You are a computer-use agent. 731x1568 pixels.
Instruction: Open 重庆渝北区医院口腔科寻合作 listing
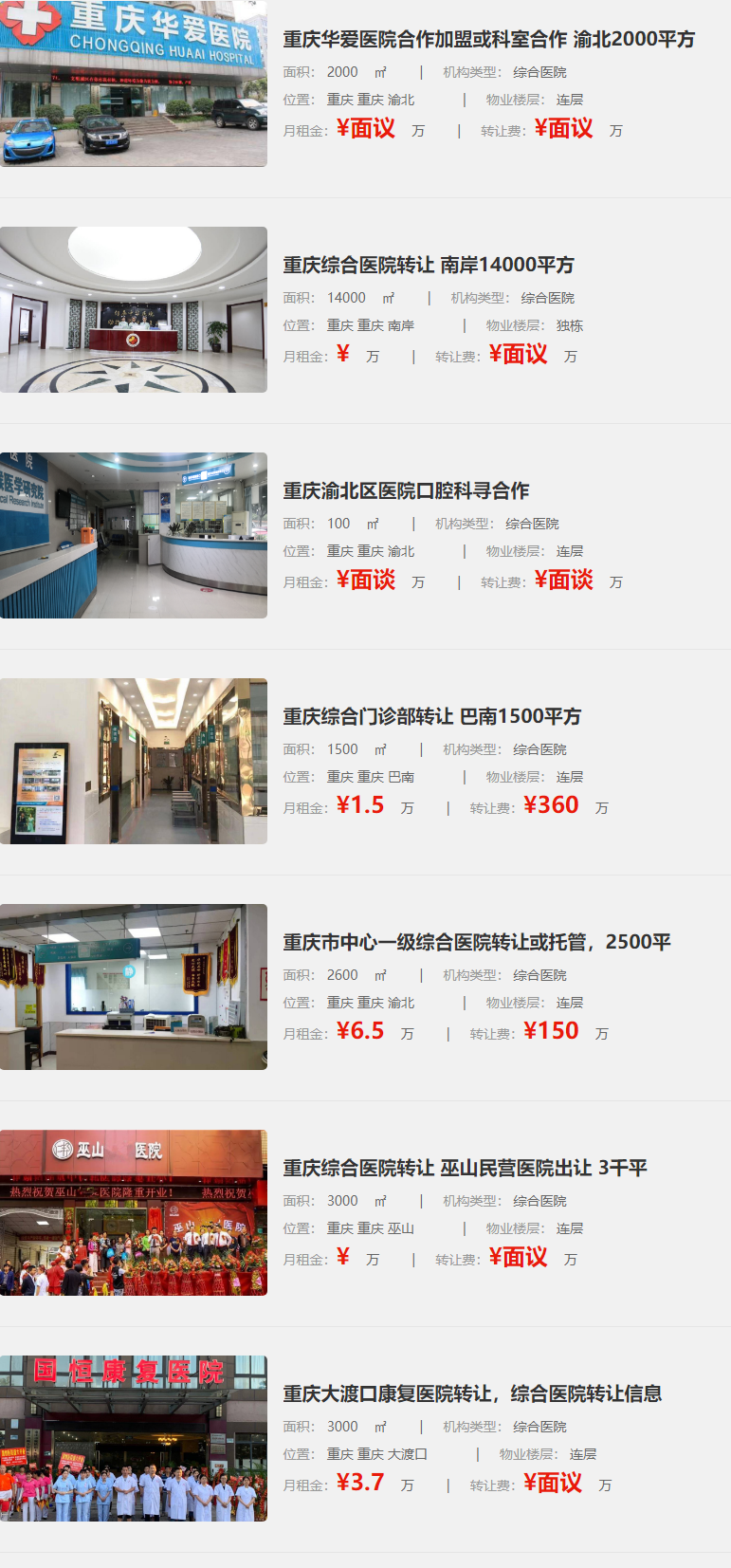(x=406, y=491)
